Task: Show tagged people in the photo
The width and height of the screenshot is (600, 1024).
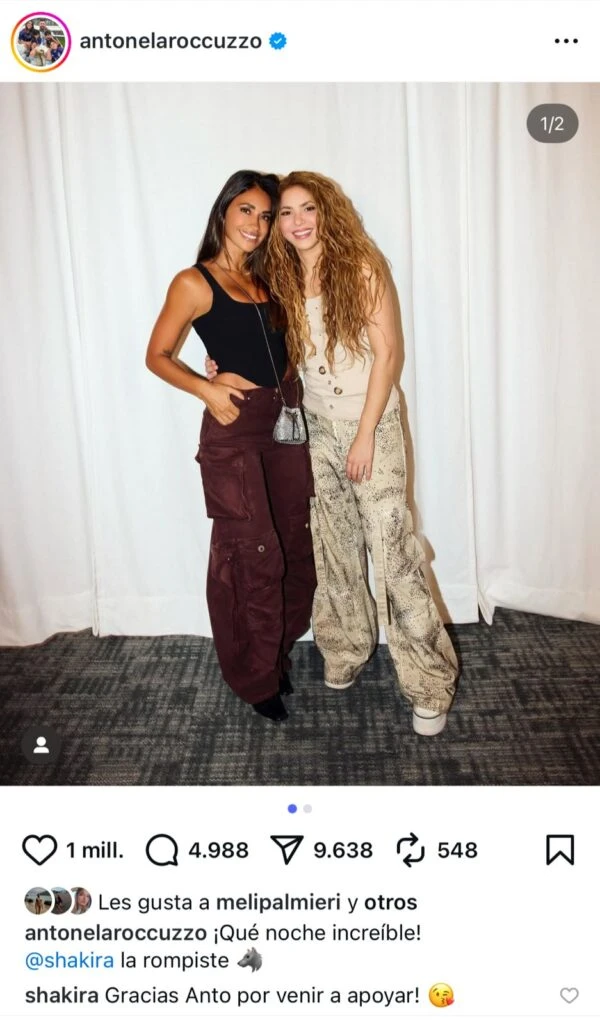Action: pyautogui.click(x=42, y=744)
